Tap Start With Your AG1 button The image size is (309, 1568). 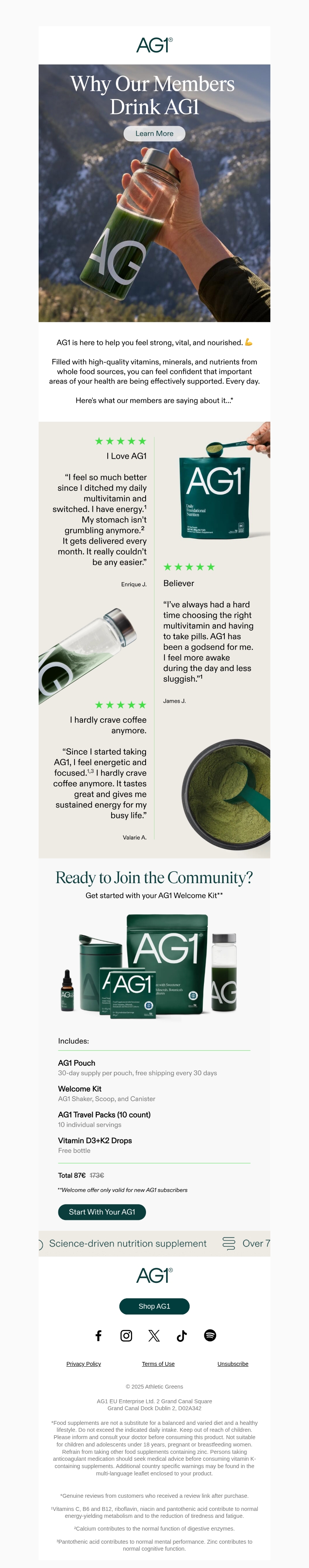click(102, 1211)
